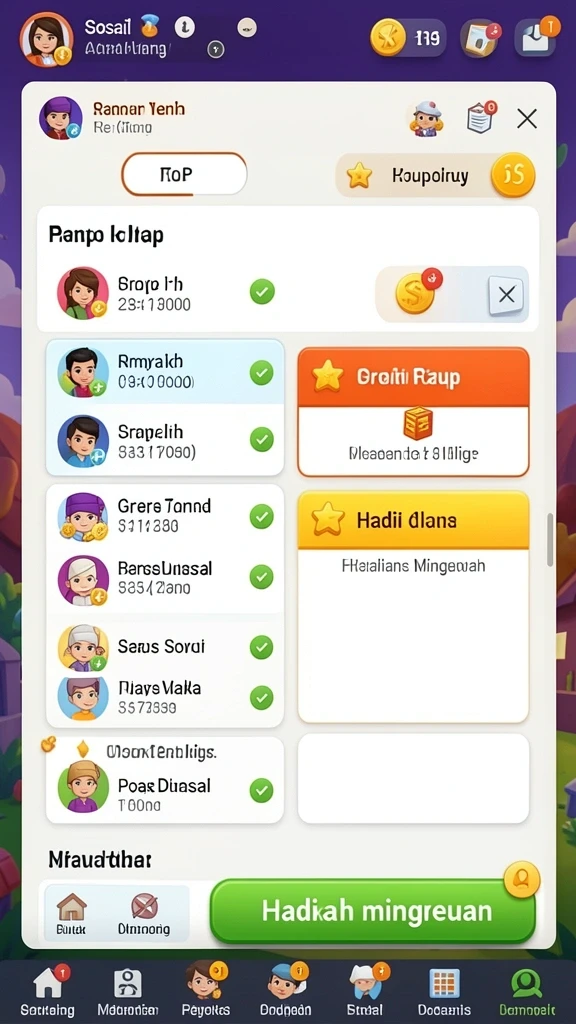Tap the Dinnonig crossed-out button
The width and height of the screenshot is (576, 1024).
click(x=144, y=913)
